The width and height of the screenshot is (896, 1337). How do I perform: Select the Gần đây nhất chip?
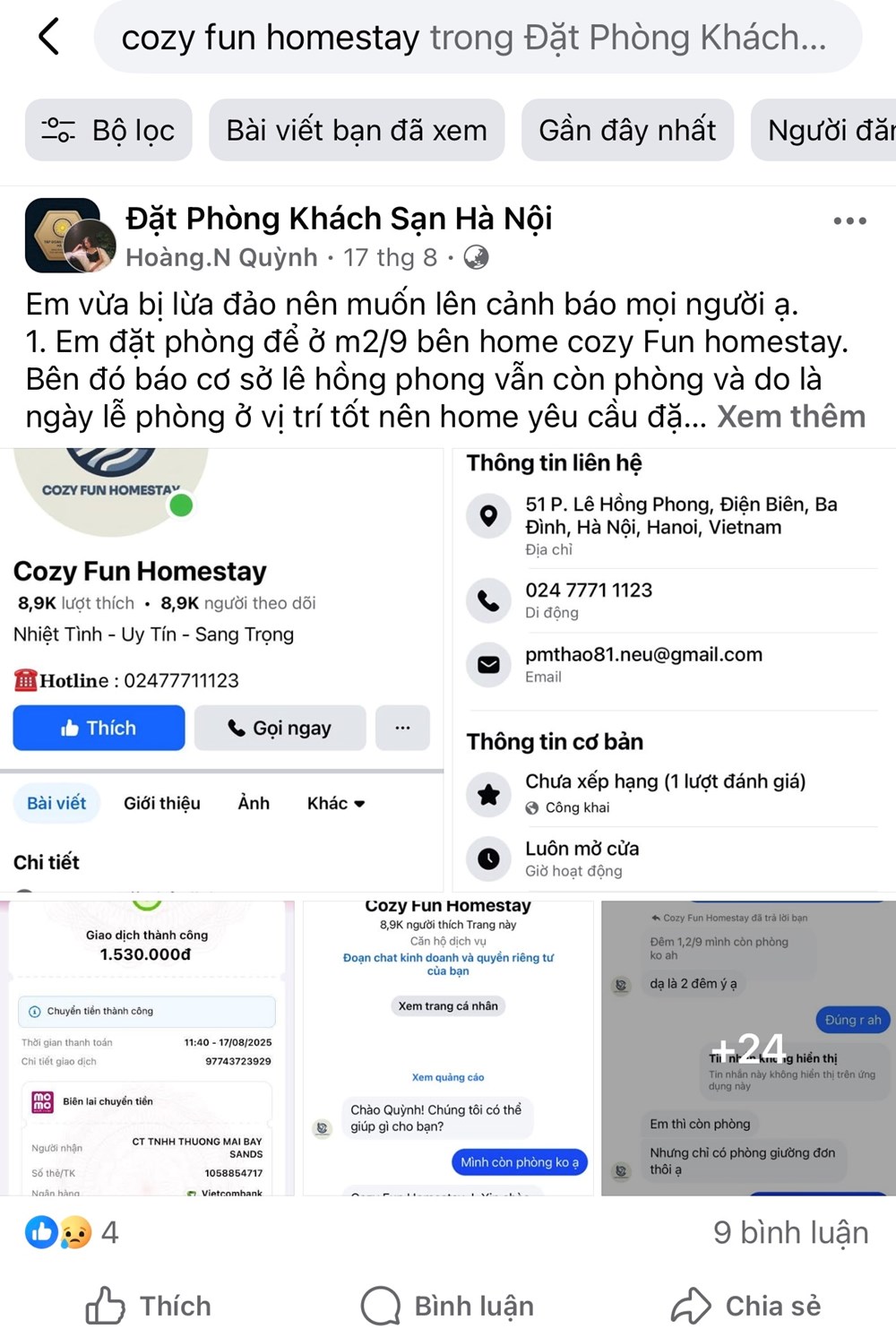627,131
